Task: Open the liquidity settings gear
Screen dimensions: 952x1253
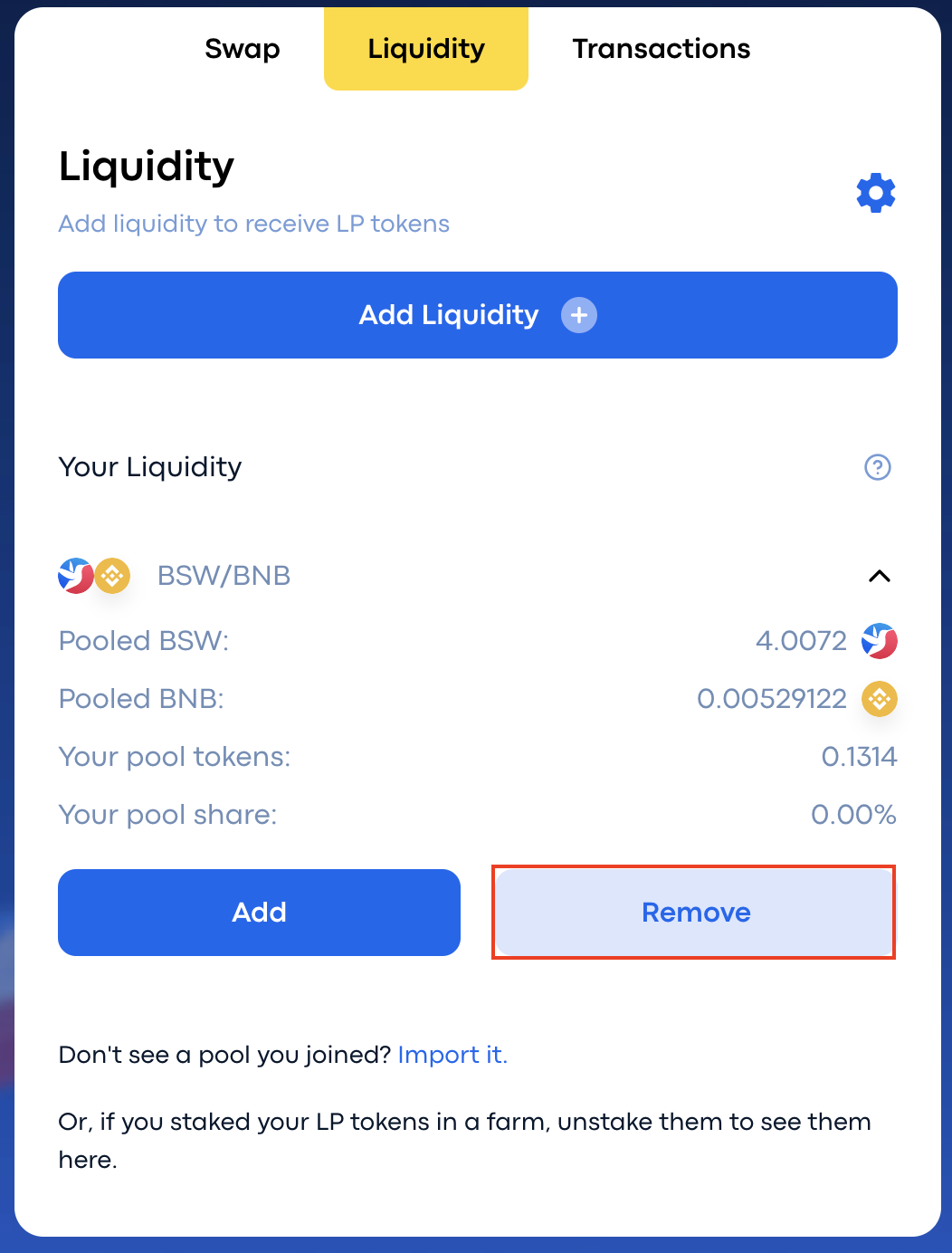Action: click(x=875, y=194)
